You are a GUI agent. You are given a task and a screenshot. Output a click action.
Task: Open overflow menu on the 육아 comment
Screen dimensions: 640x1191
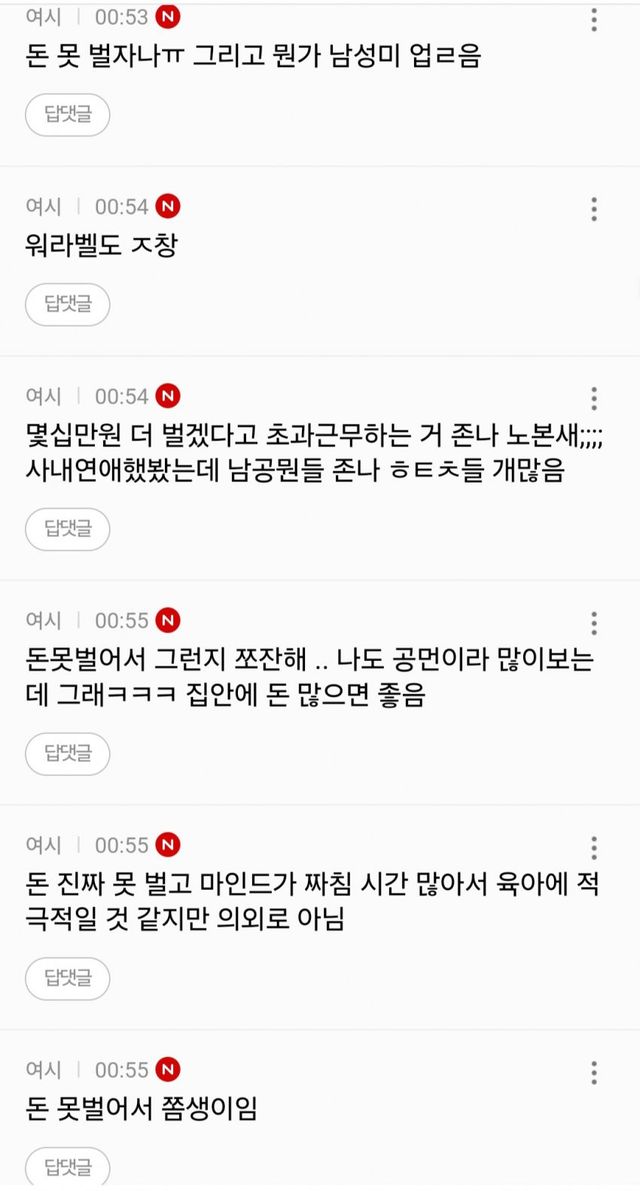[x=594, y=846]
